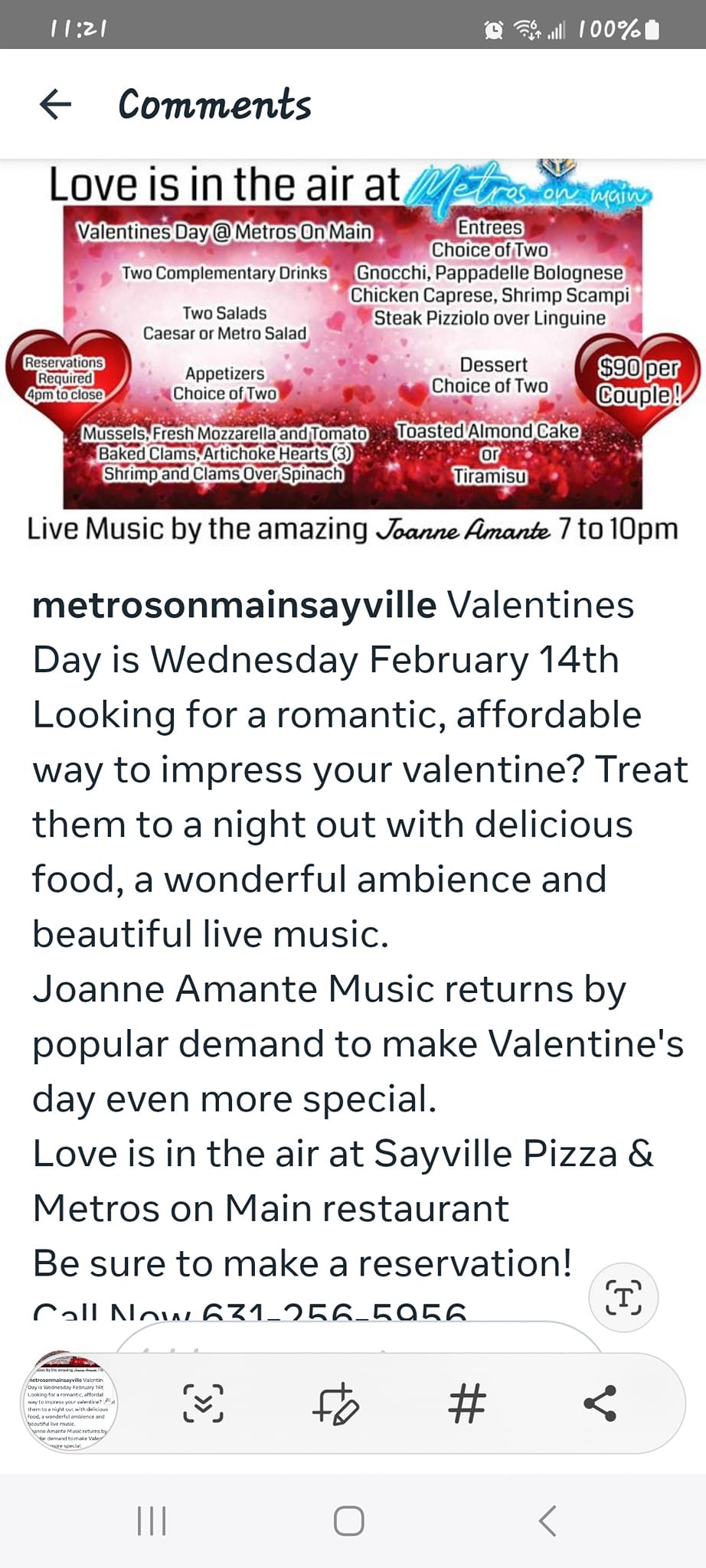Go to the home screen
Screen dimensions: 706x1568
349,1521
